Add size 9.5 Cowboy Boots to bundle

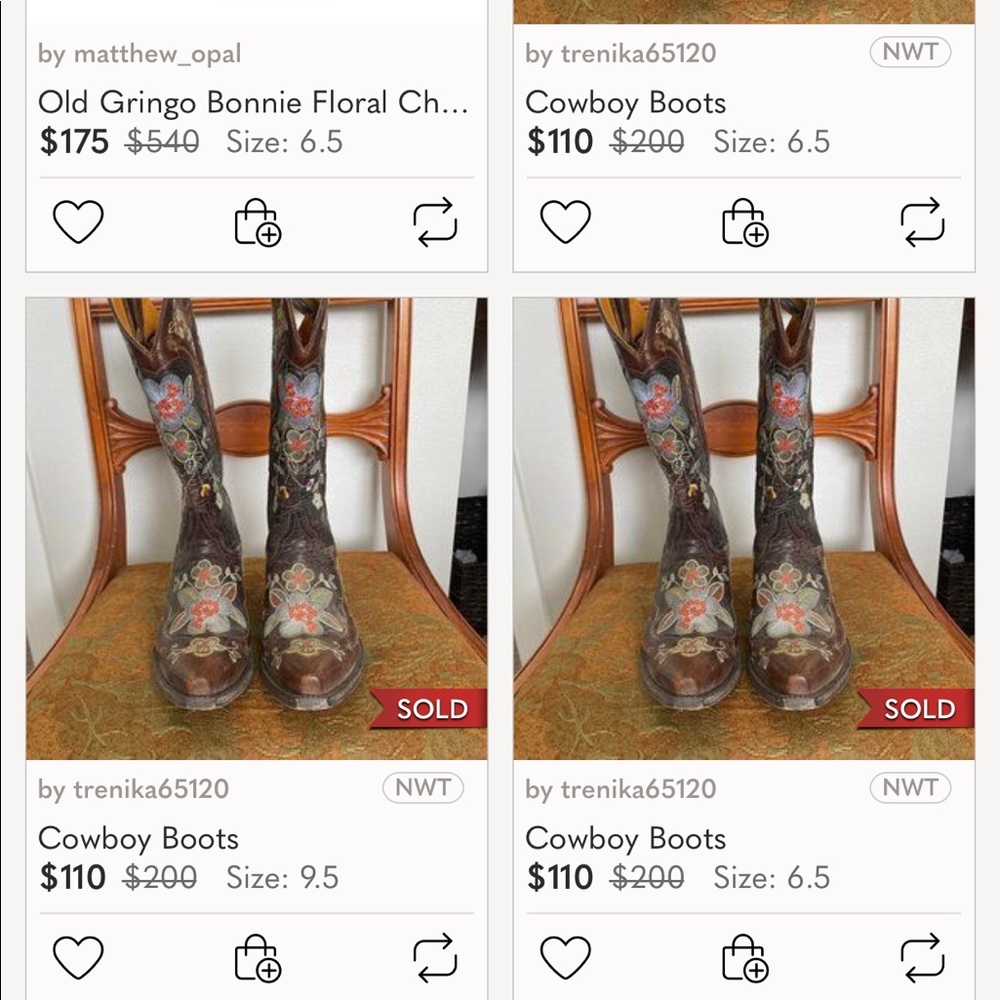pos(257,958)
